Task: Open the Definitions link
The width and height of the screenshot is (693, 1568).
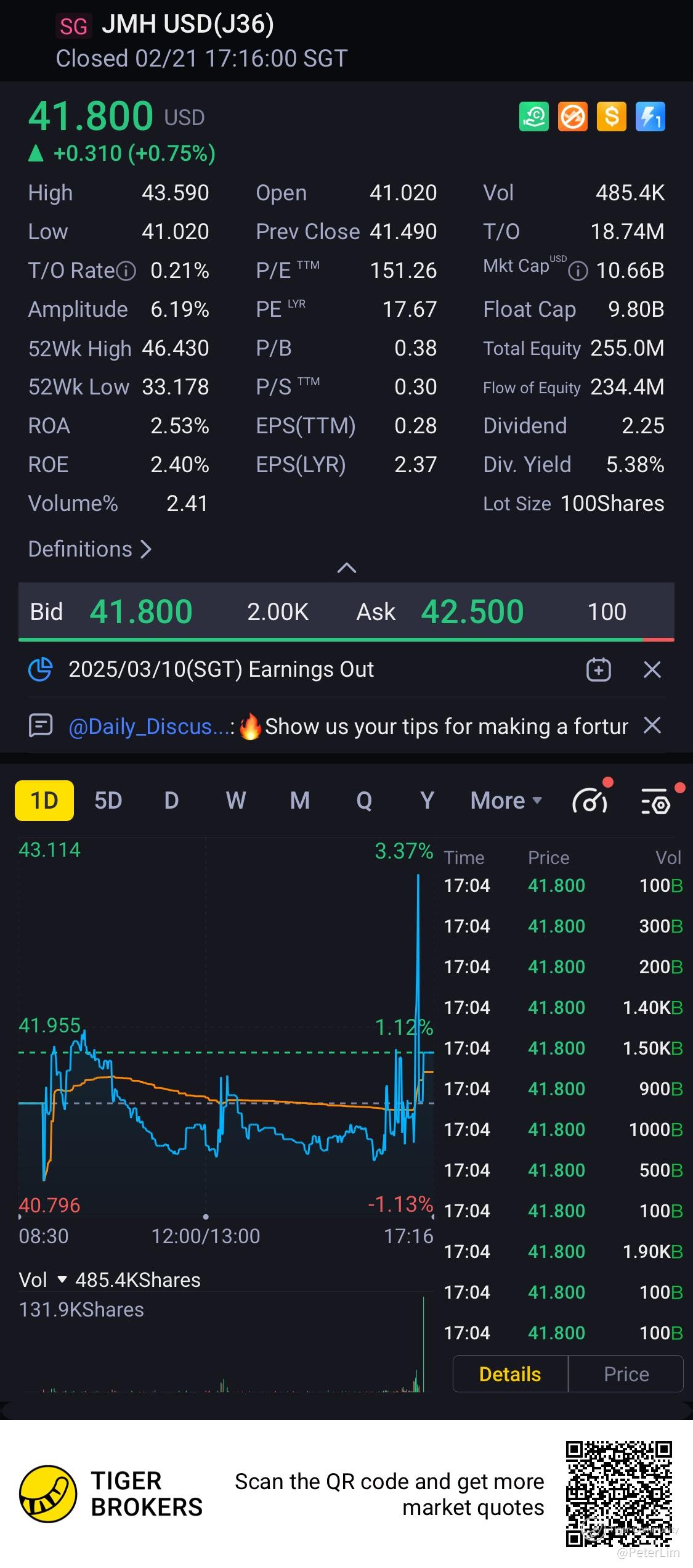Action: pyautogui.click(x=90, y=549)
